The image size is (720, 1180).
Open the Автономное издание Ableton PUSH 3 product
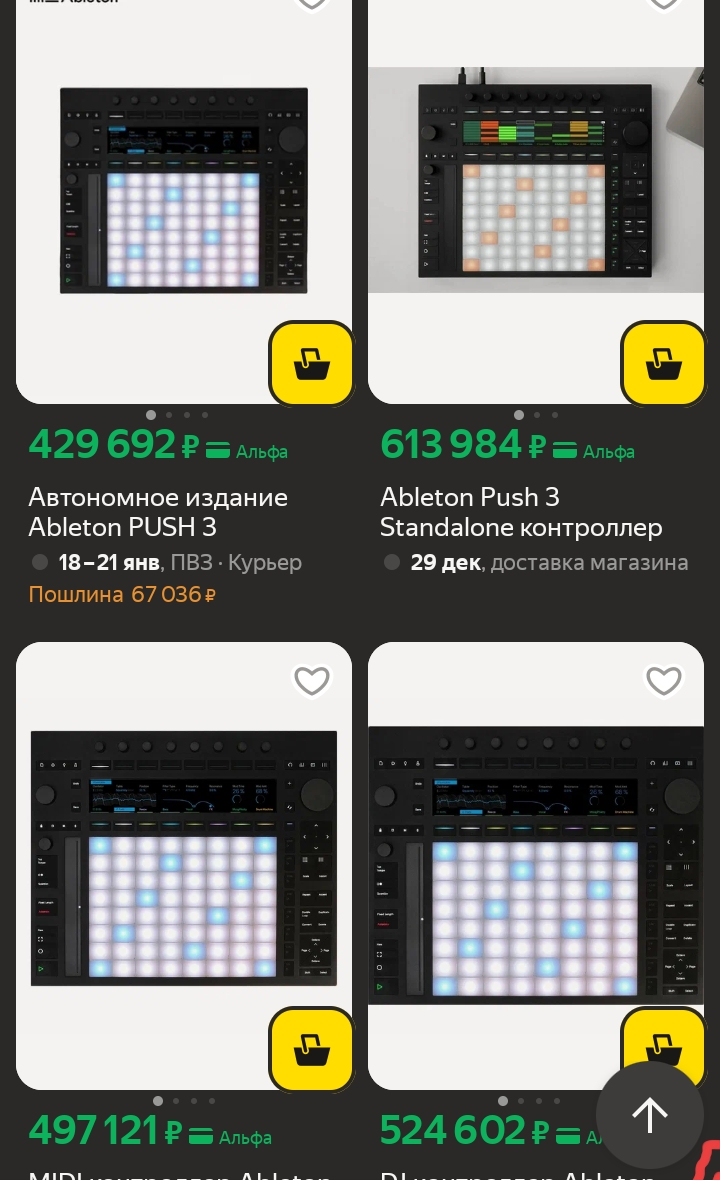[x=158, y=511]
